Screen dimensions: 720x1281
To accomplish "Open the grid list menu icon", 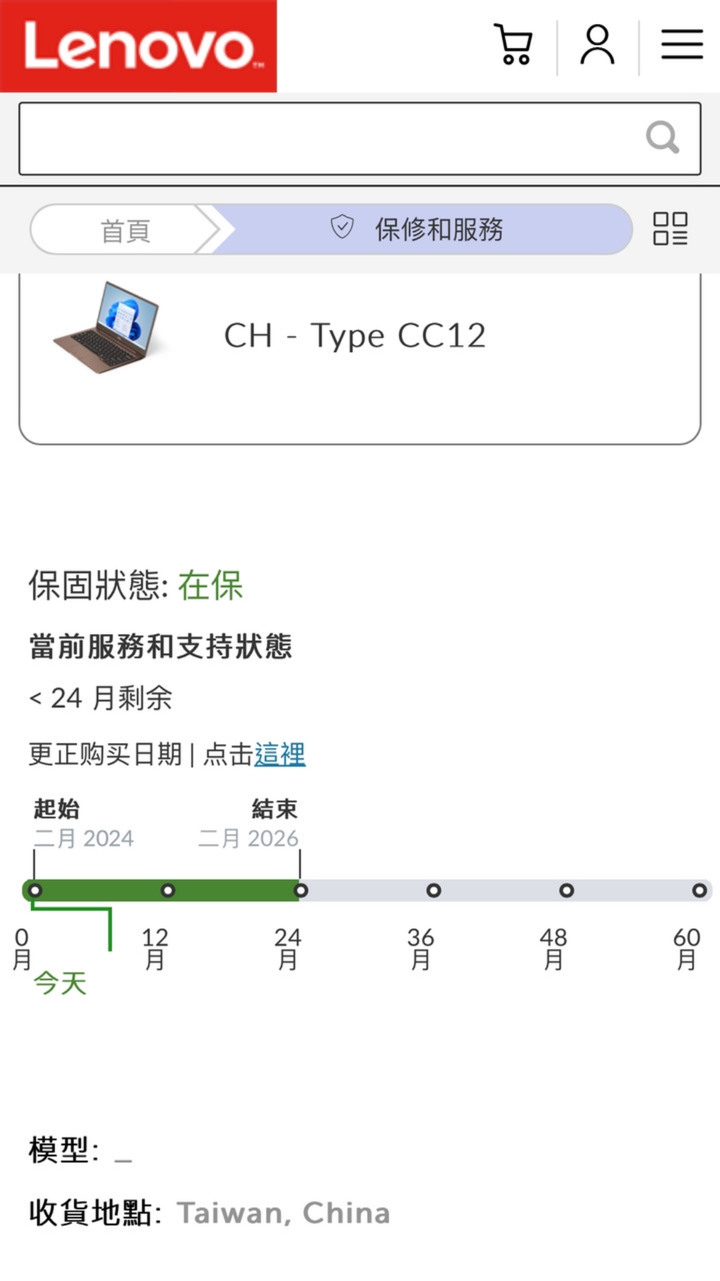I will 670,229.
